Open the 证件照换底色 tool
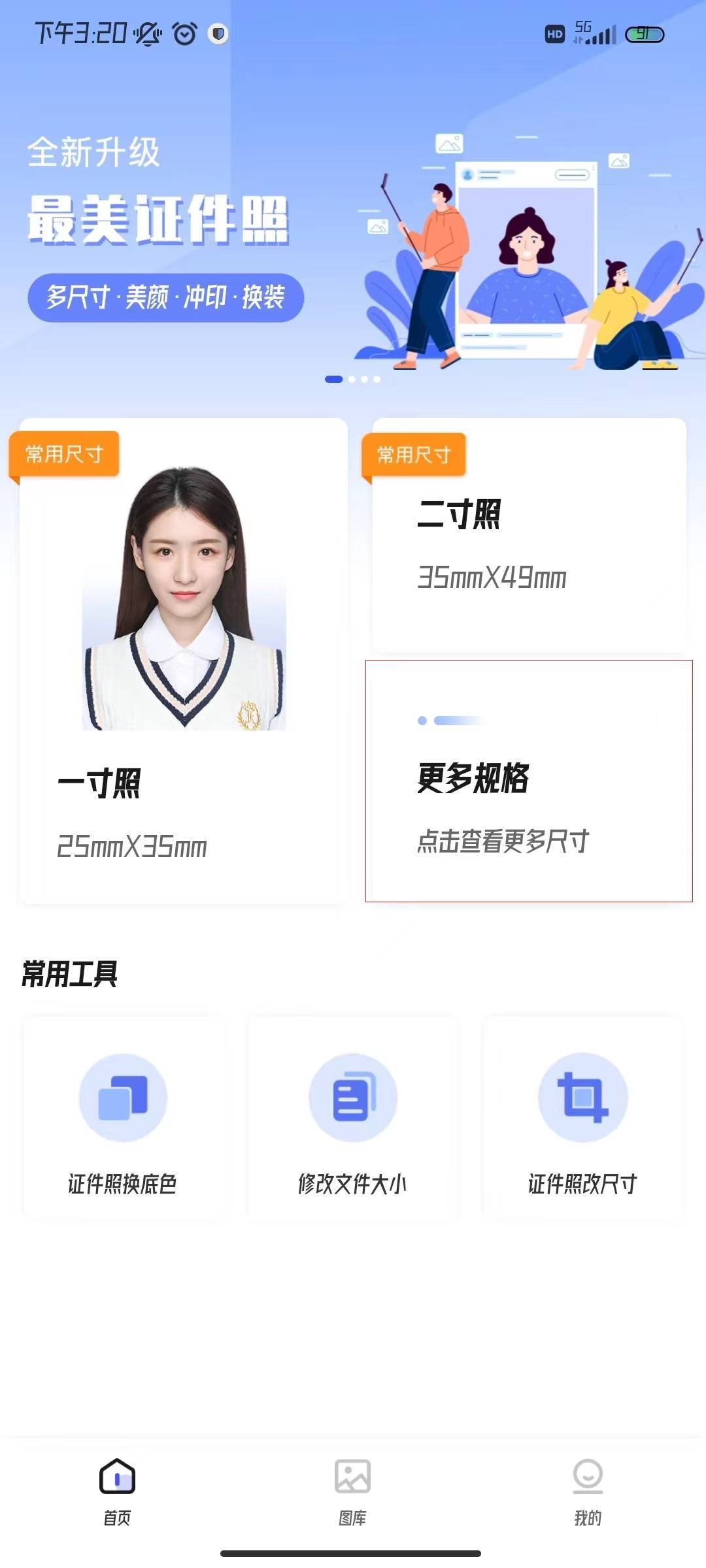The image size is (706, 1568). click(x=123, y=1119)
